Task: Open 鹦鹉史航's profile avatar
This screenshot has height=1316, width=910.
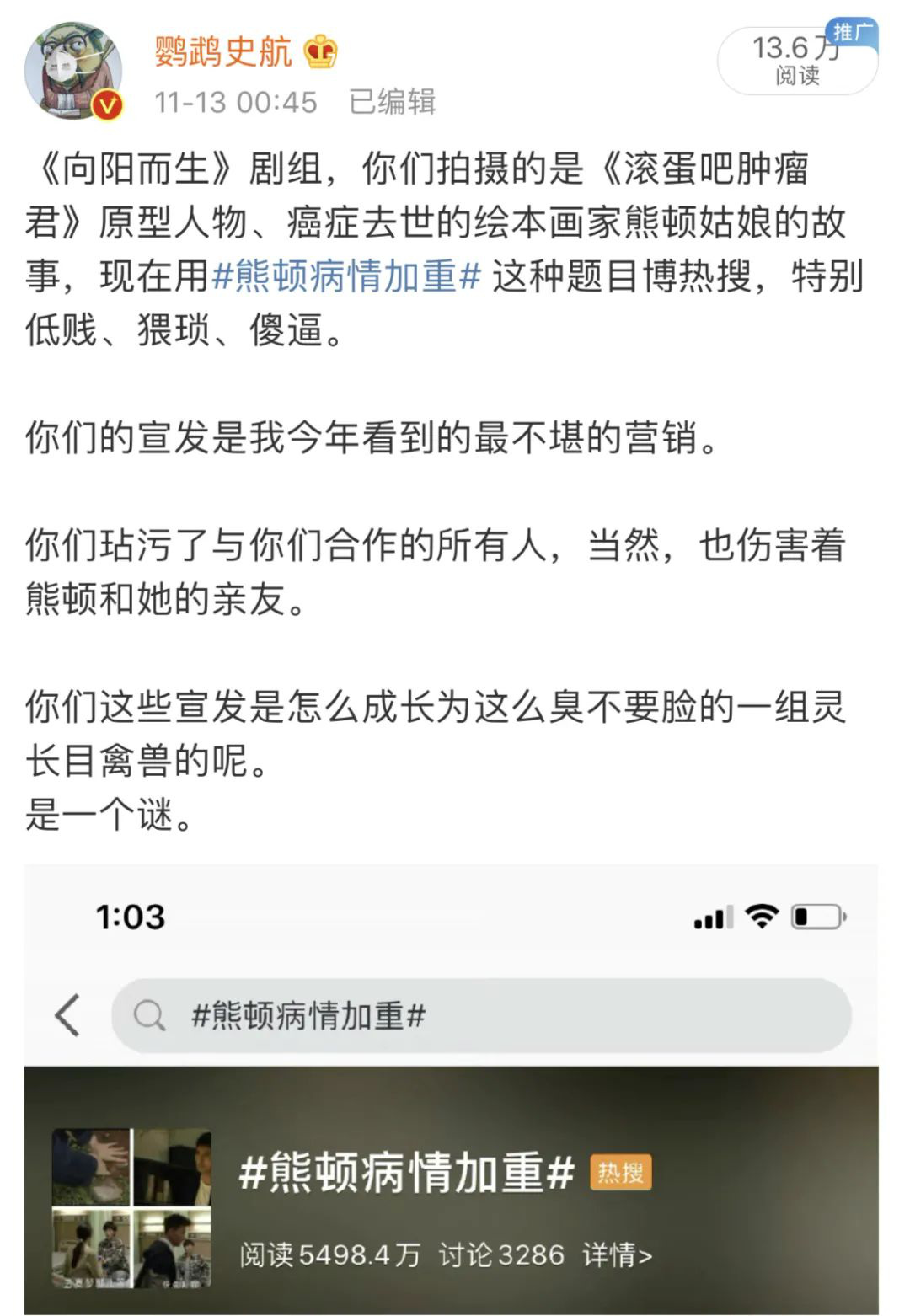Action: click(73, 72)
